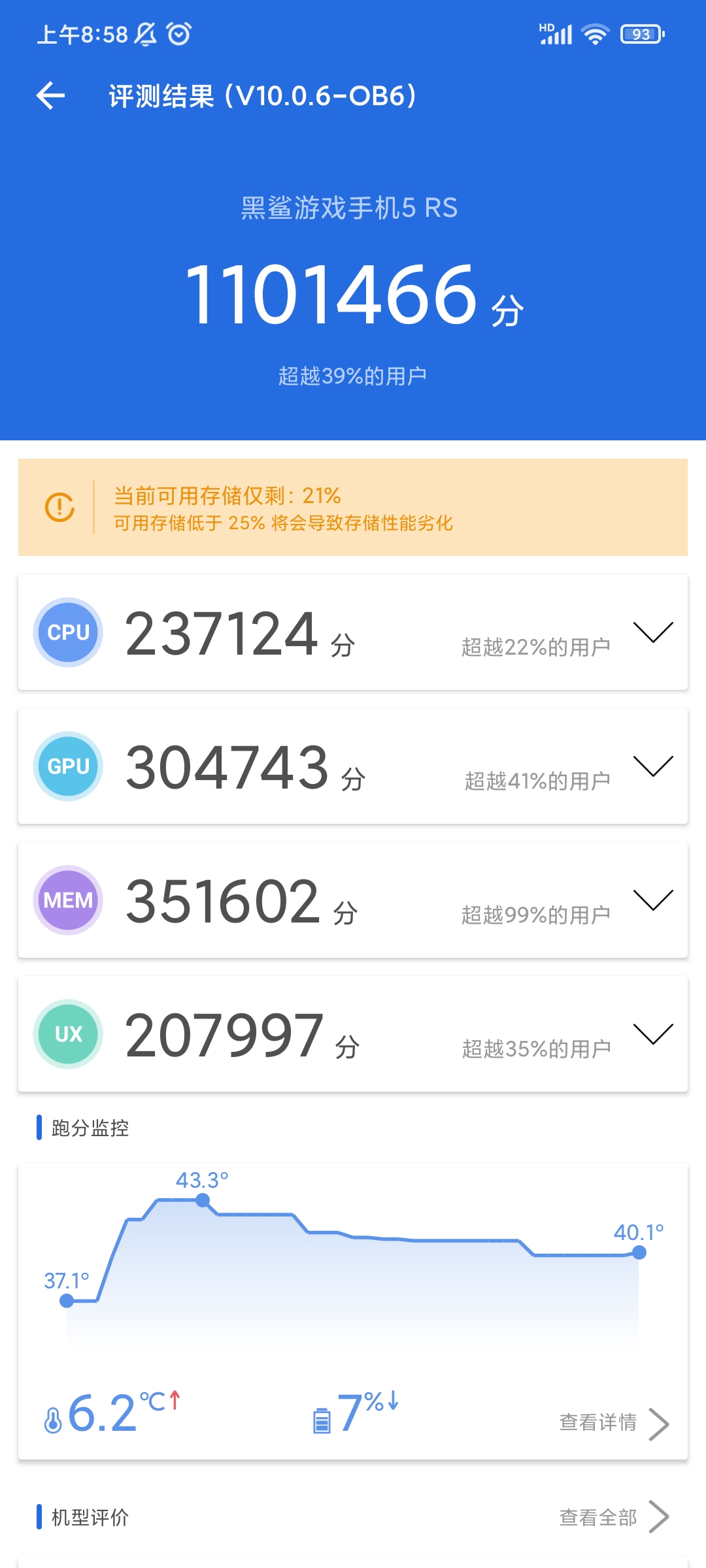Open 查看全部 next to 机型评价
The image size is (706, 1568).
pyautogui.click(x=614, y=1517)
